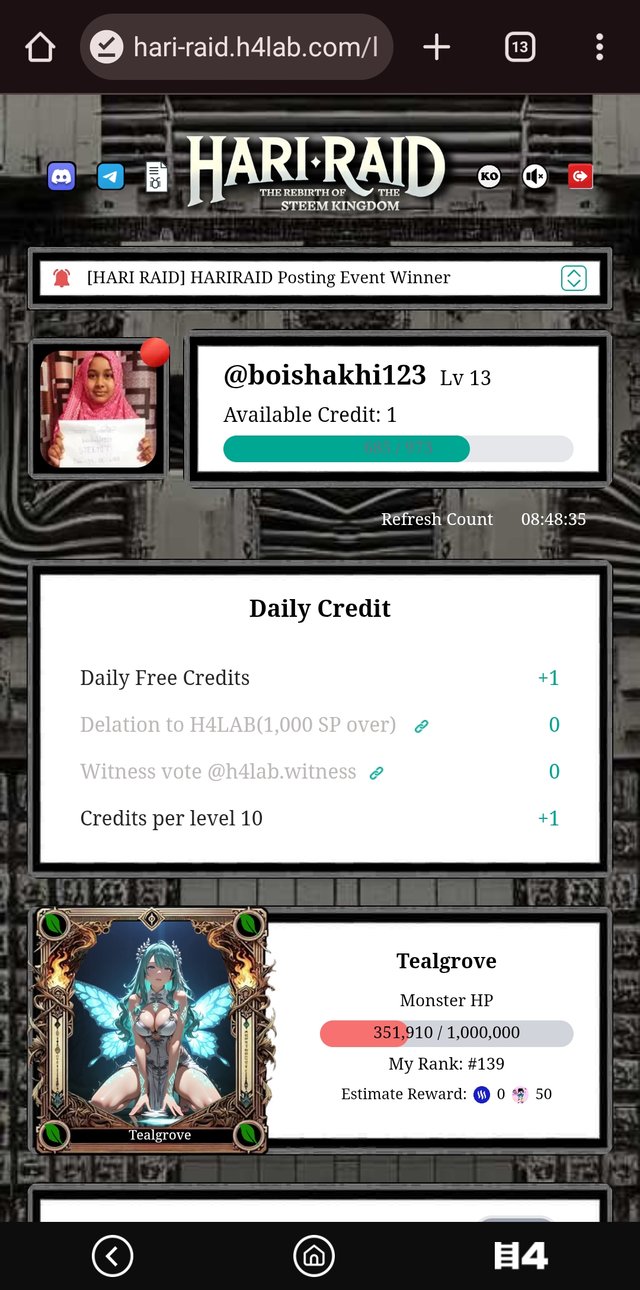This screenshot has height=1290, width=640.
Task: Open the H4 logo button
Action: click(522, 1256)
